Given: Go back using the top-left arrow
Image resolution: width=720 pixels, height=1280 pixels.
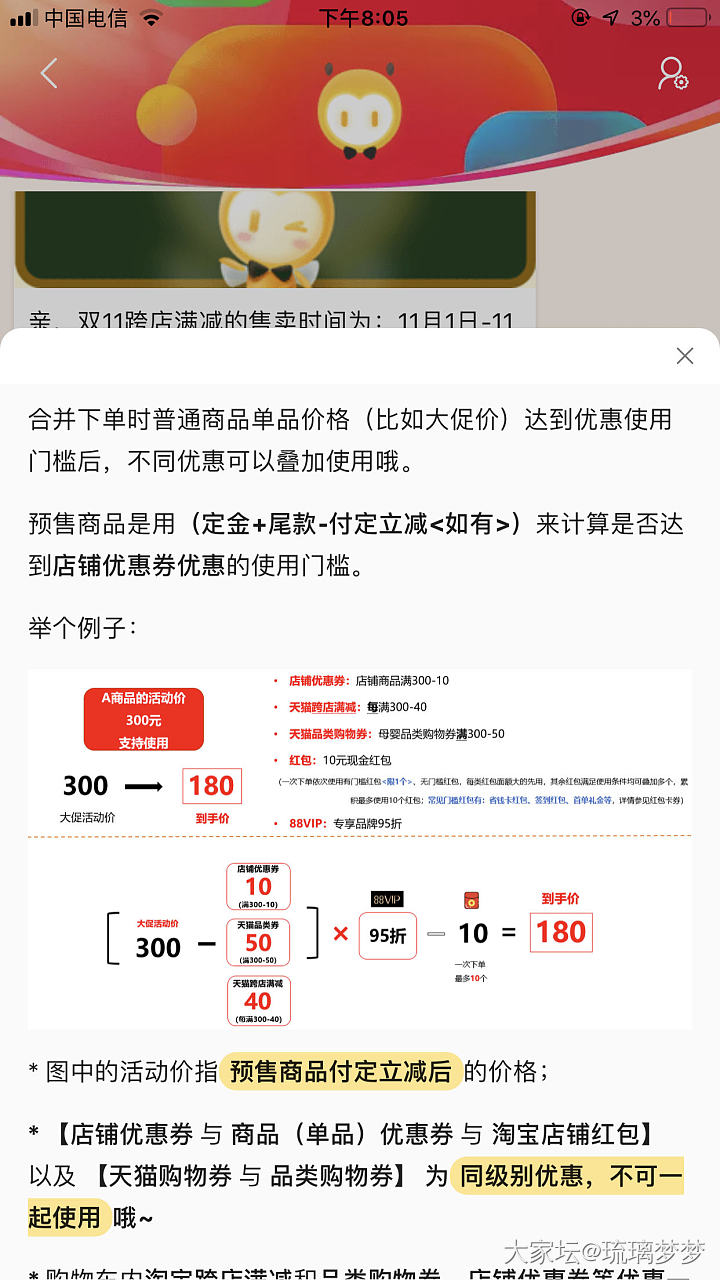Looking at the screenshot, I should pos(49,73).
